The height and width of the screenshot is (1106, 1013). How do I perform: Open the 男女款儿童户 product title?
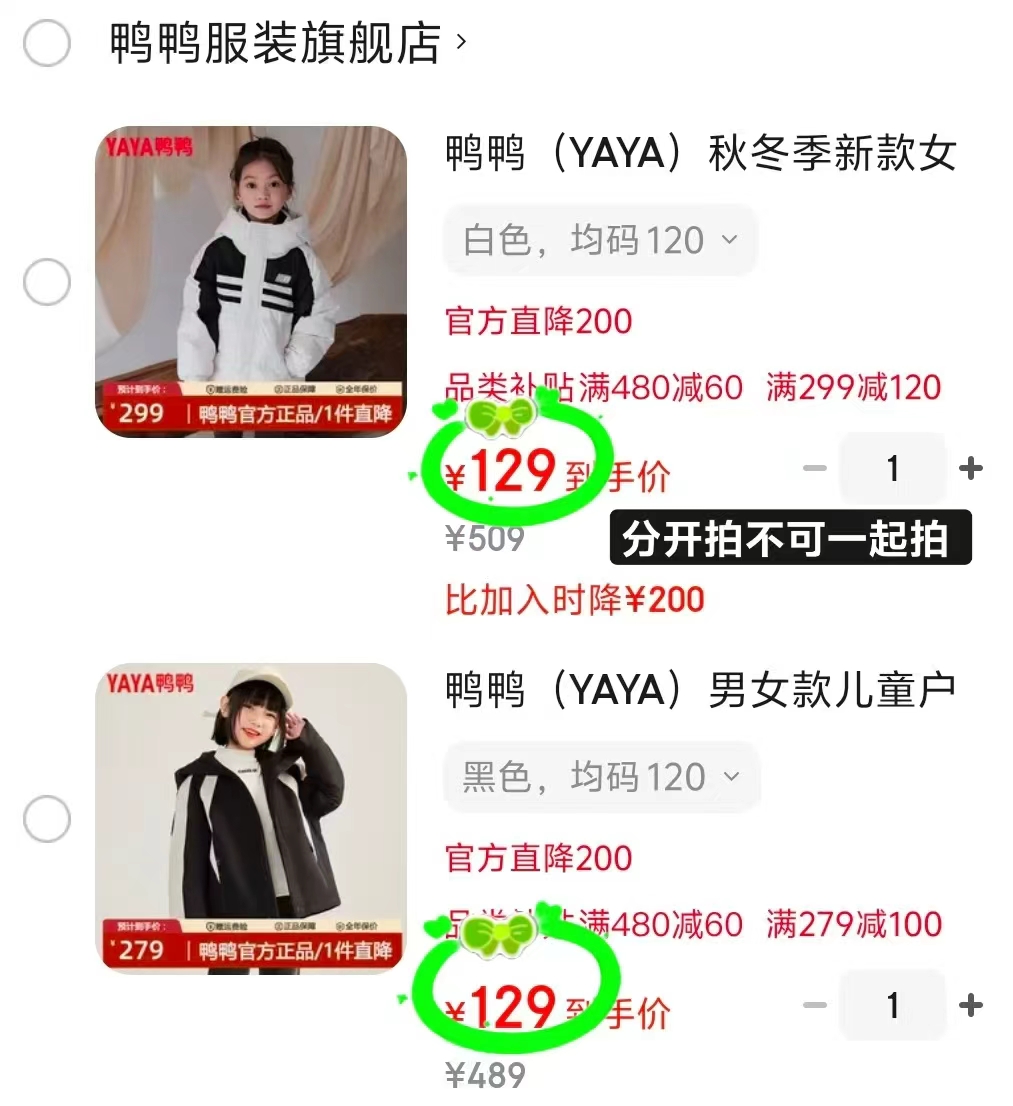pos(700,690)
